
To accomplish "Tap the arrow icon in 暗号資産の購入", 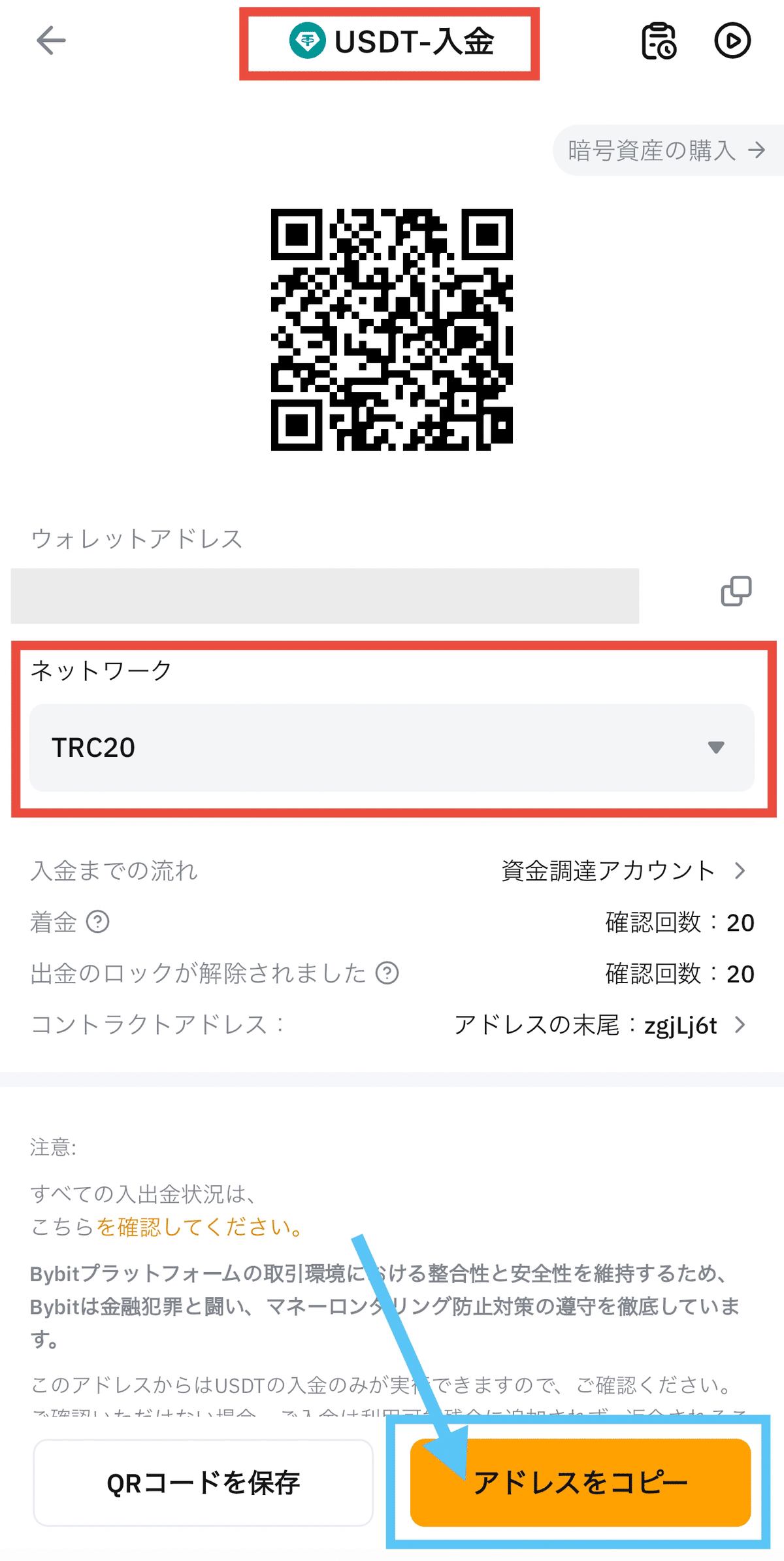I will tap(757, 151).
